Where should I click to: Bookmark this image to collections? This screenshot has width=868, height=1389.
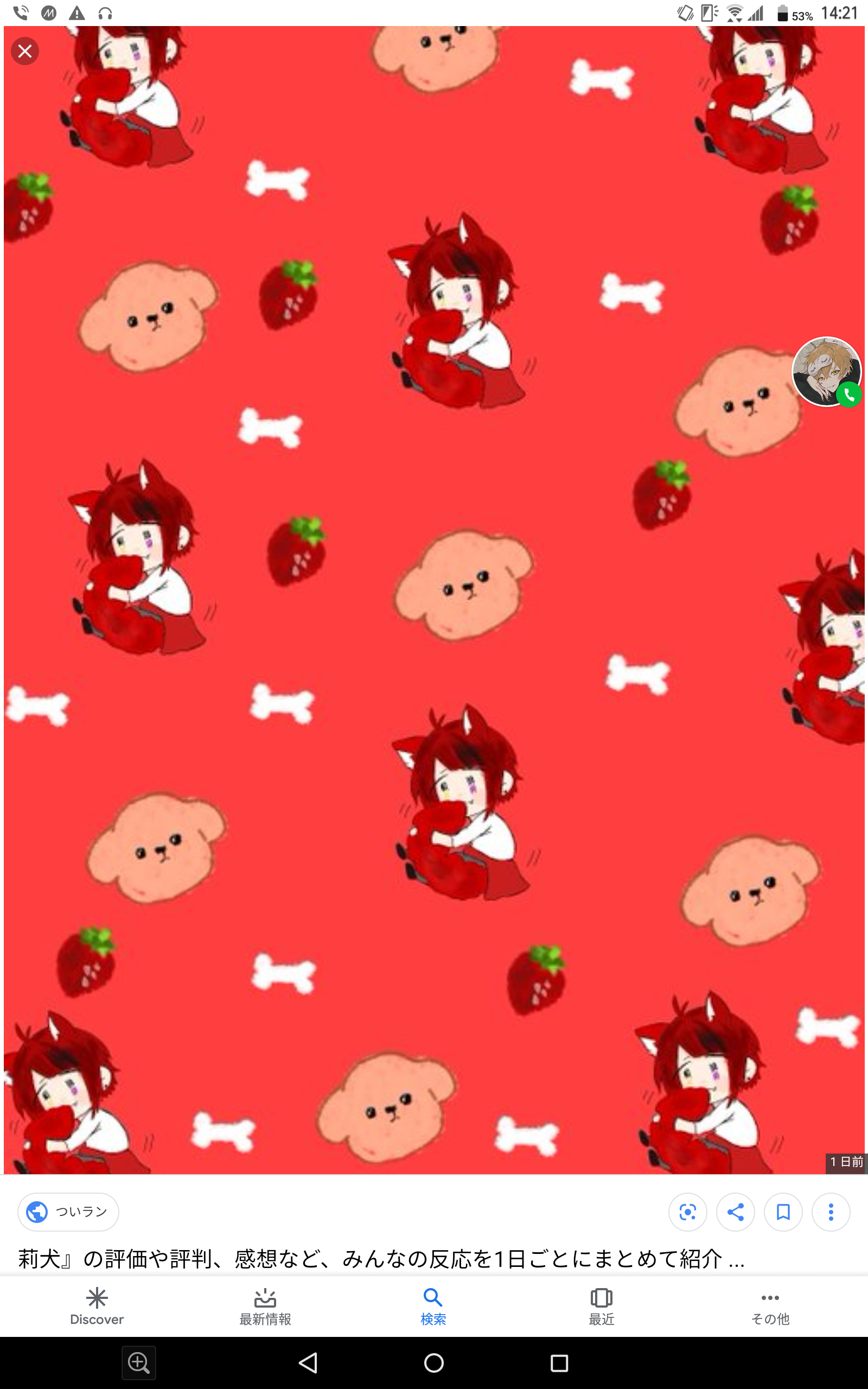[x=782, y=1212]
